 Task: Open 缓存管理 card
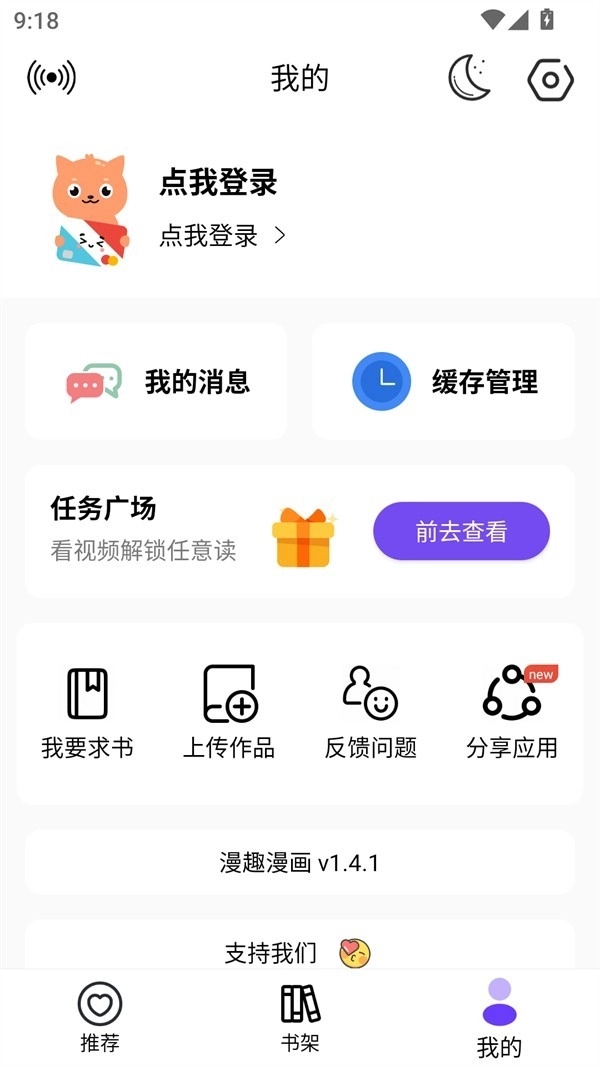(x=444, y=381)
